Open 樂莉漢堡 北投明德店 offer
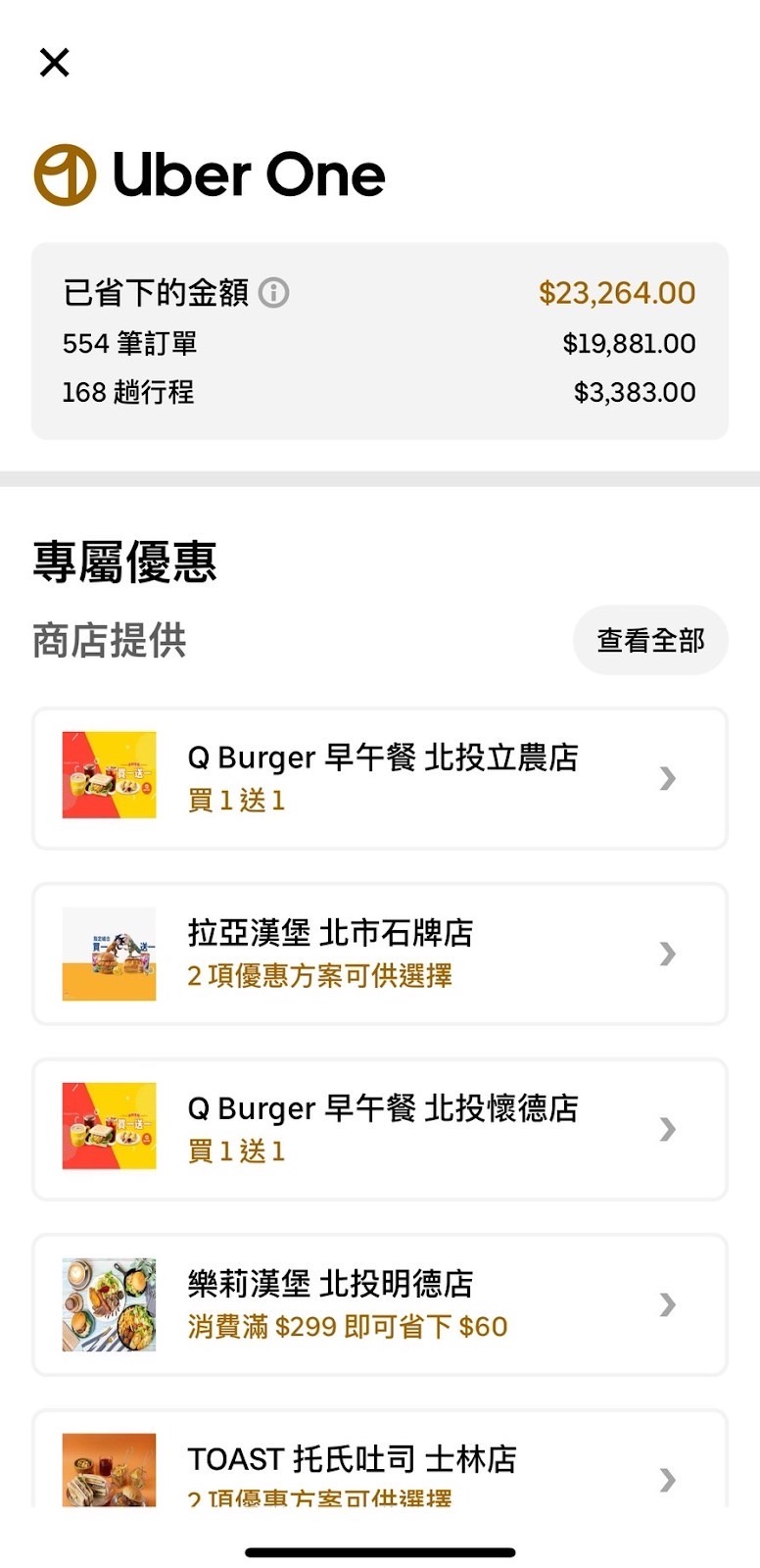This screenshot has width=760, height=1568. click(x=380, y=1304)
